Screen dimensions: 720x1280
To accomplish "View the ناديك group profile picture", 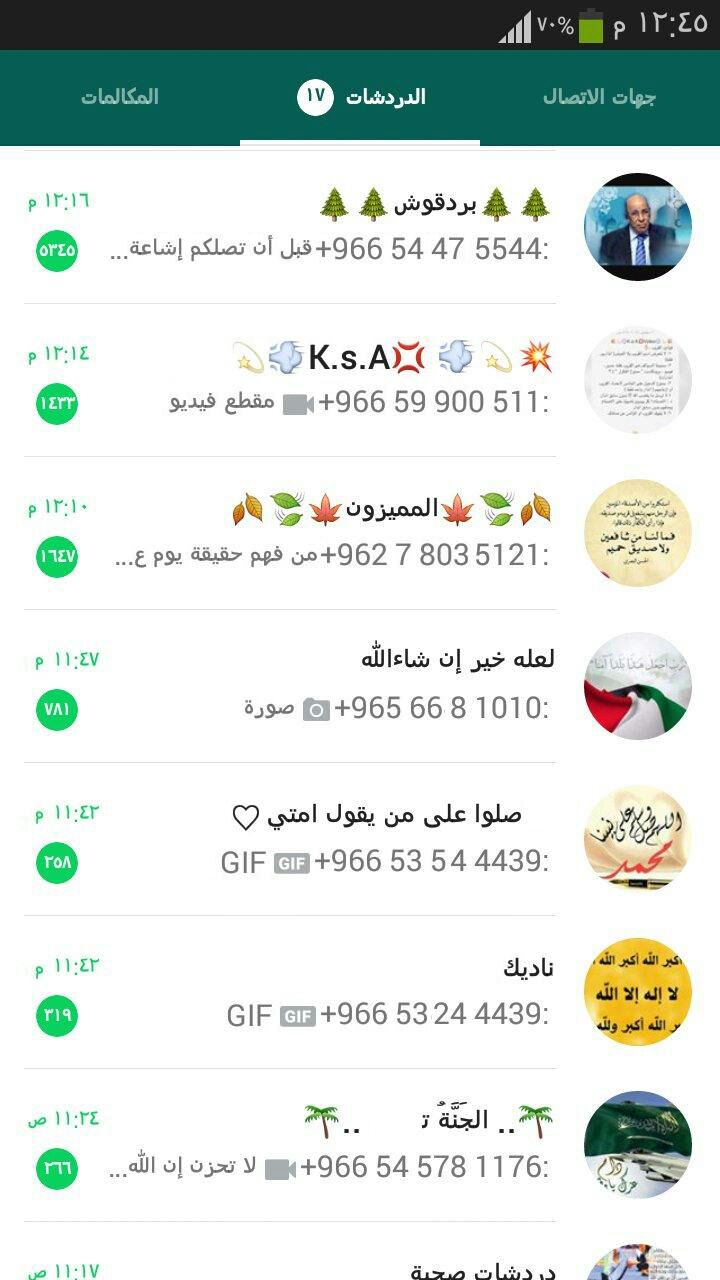I will [637, 992].
